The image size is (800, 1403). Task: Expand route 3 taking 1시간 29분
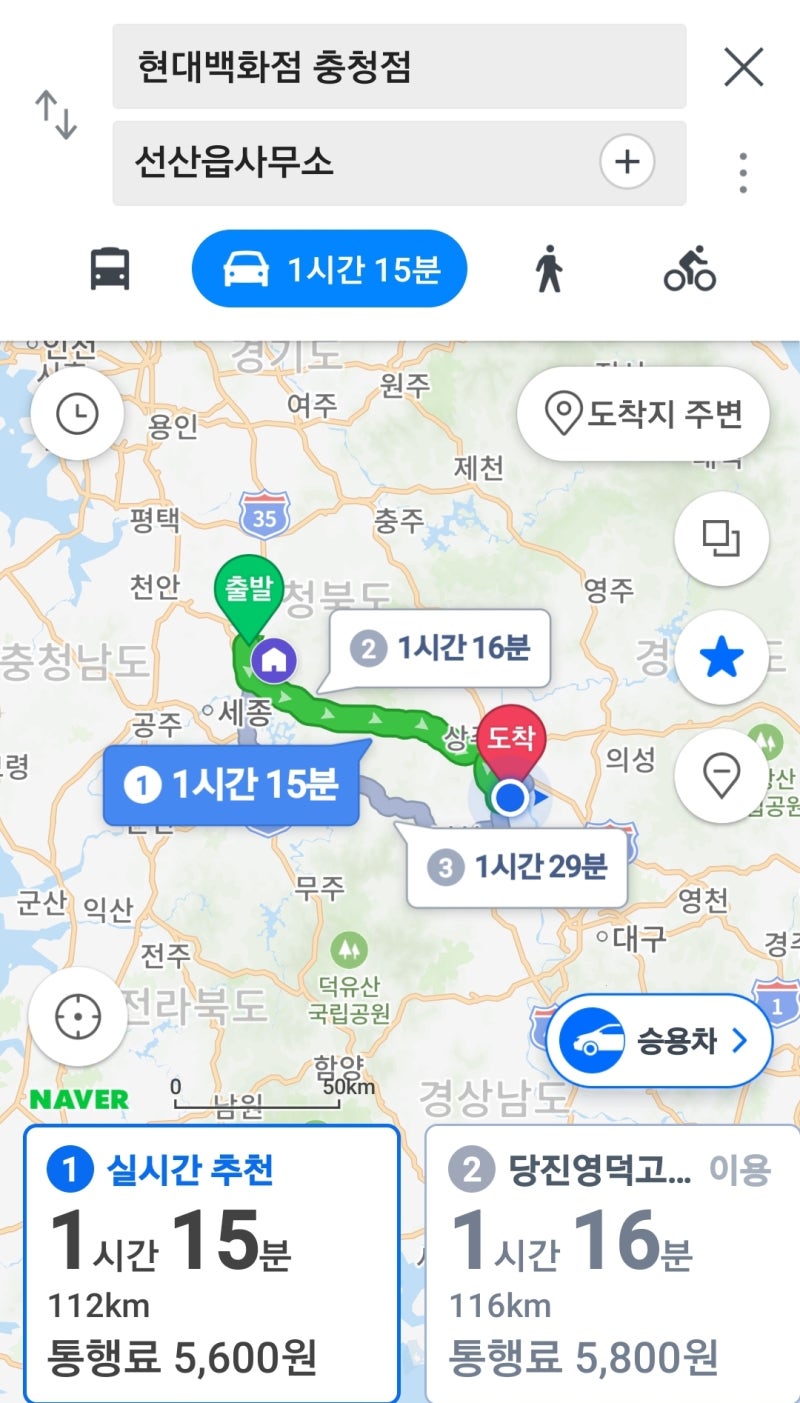pos(516,867)
